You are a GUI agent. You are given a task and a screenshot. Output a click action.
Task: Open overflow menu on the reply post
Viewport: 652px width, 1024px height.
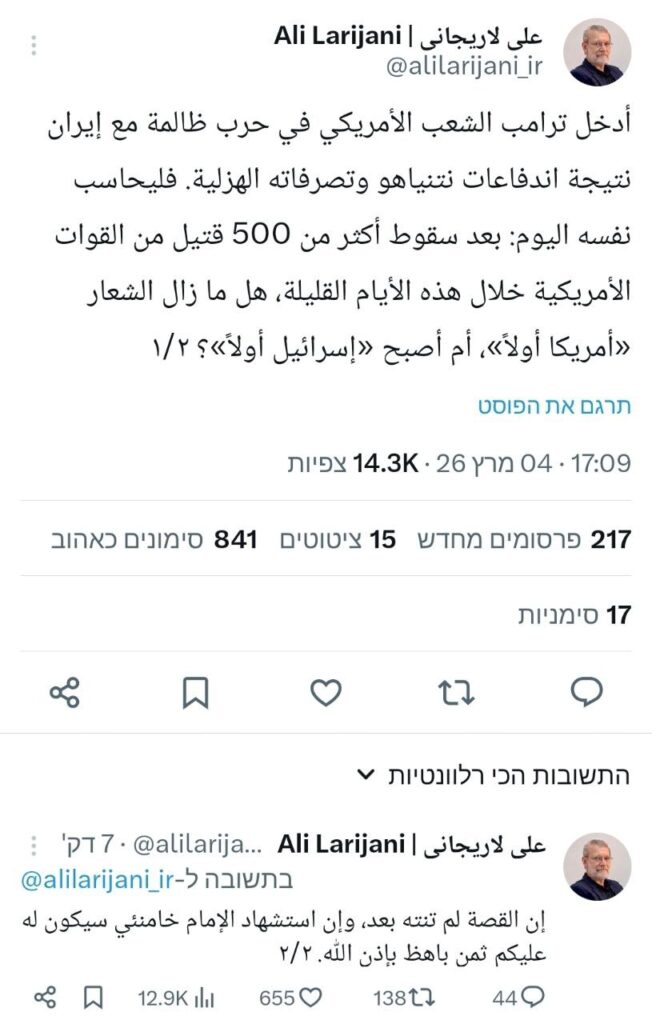[x=34, y=847]
